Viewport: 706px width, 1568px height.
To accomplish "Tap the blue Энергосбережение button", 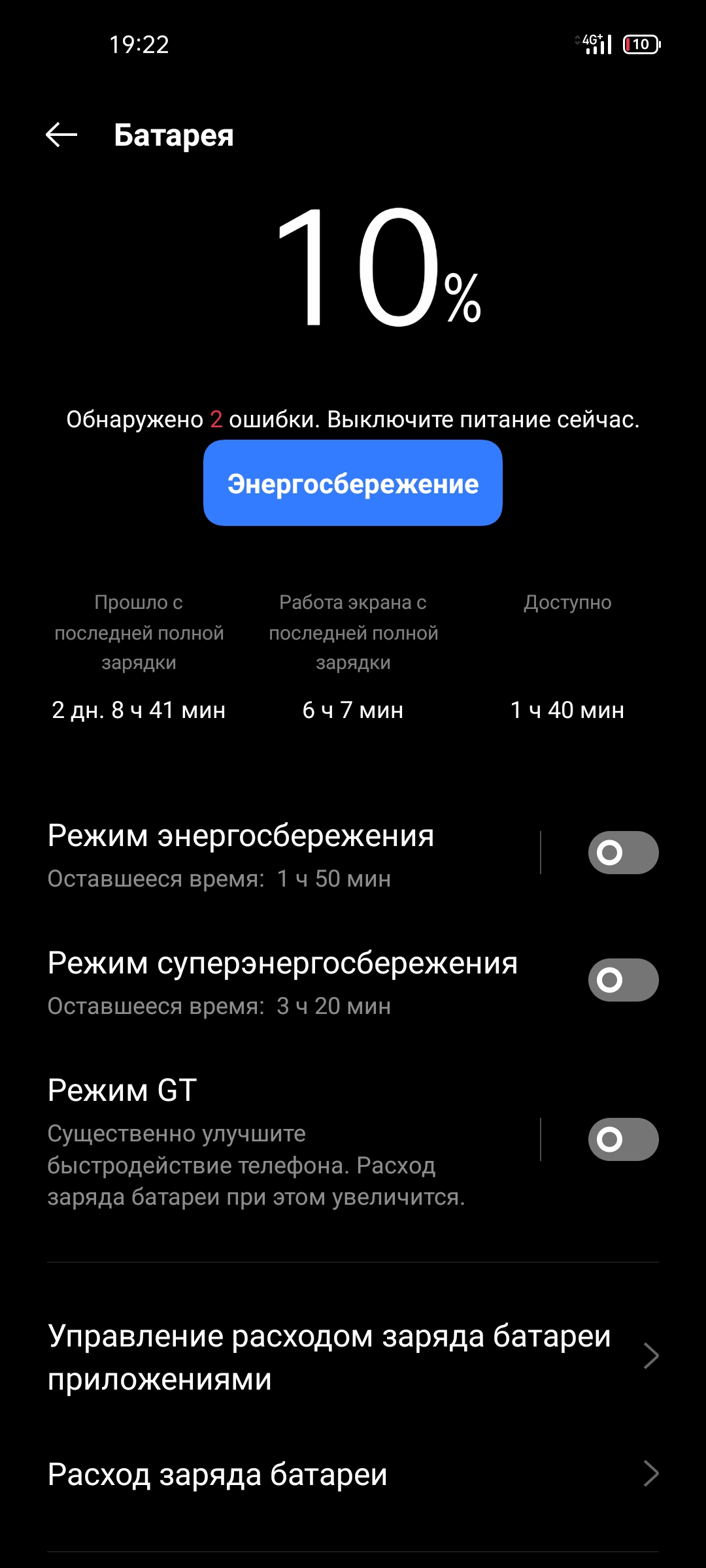I will pyautogui.click(x=353, y=483).
